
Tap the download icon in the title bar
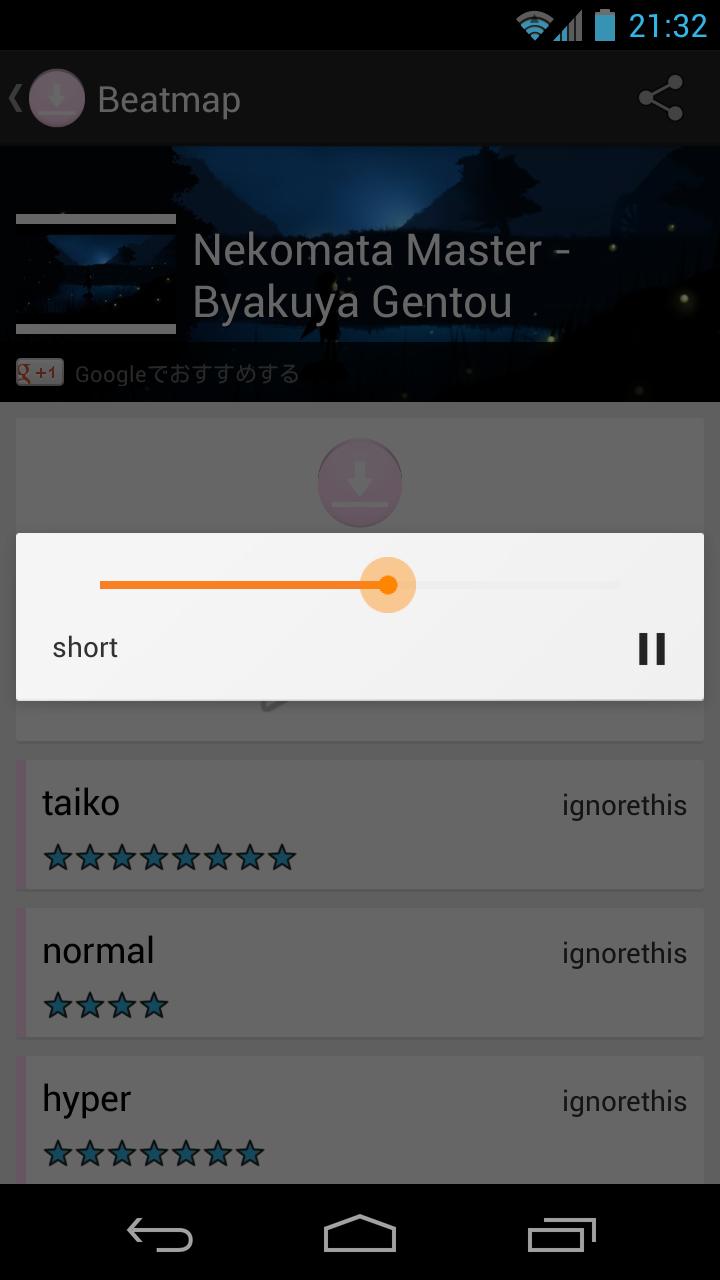tap(56, 98)
